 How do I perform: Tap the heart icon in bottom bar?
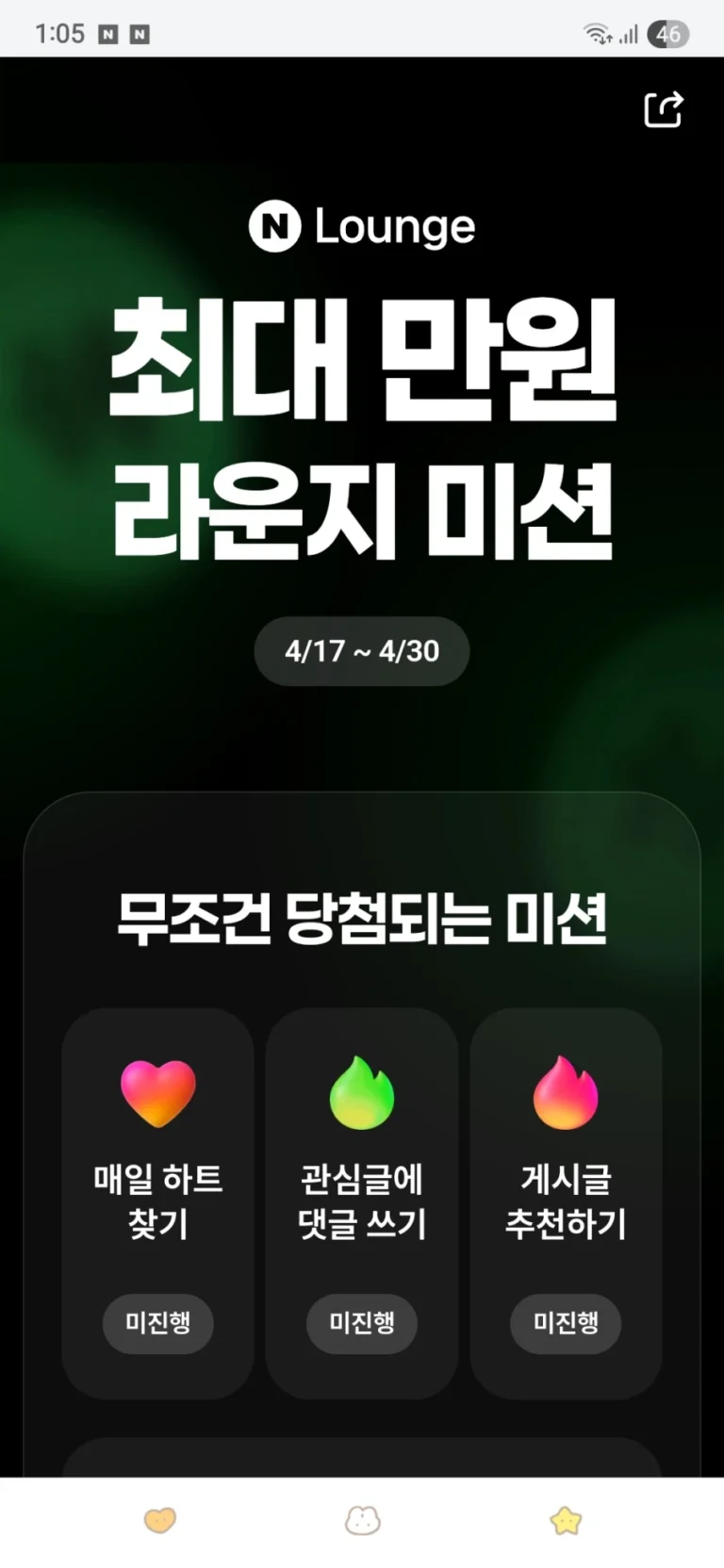[159, 1520]
